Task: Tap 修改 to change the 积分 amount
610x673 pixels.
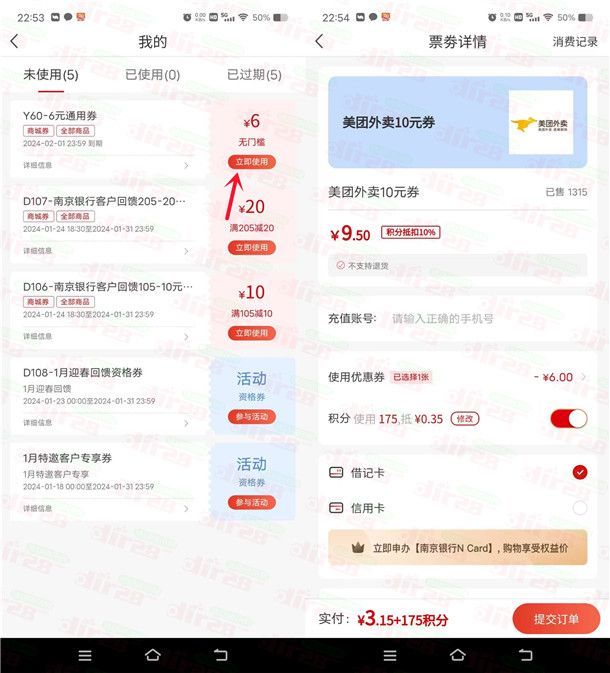Action: tap(464, 418)
